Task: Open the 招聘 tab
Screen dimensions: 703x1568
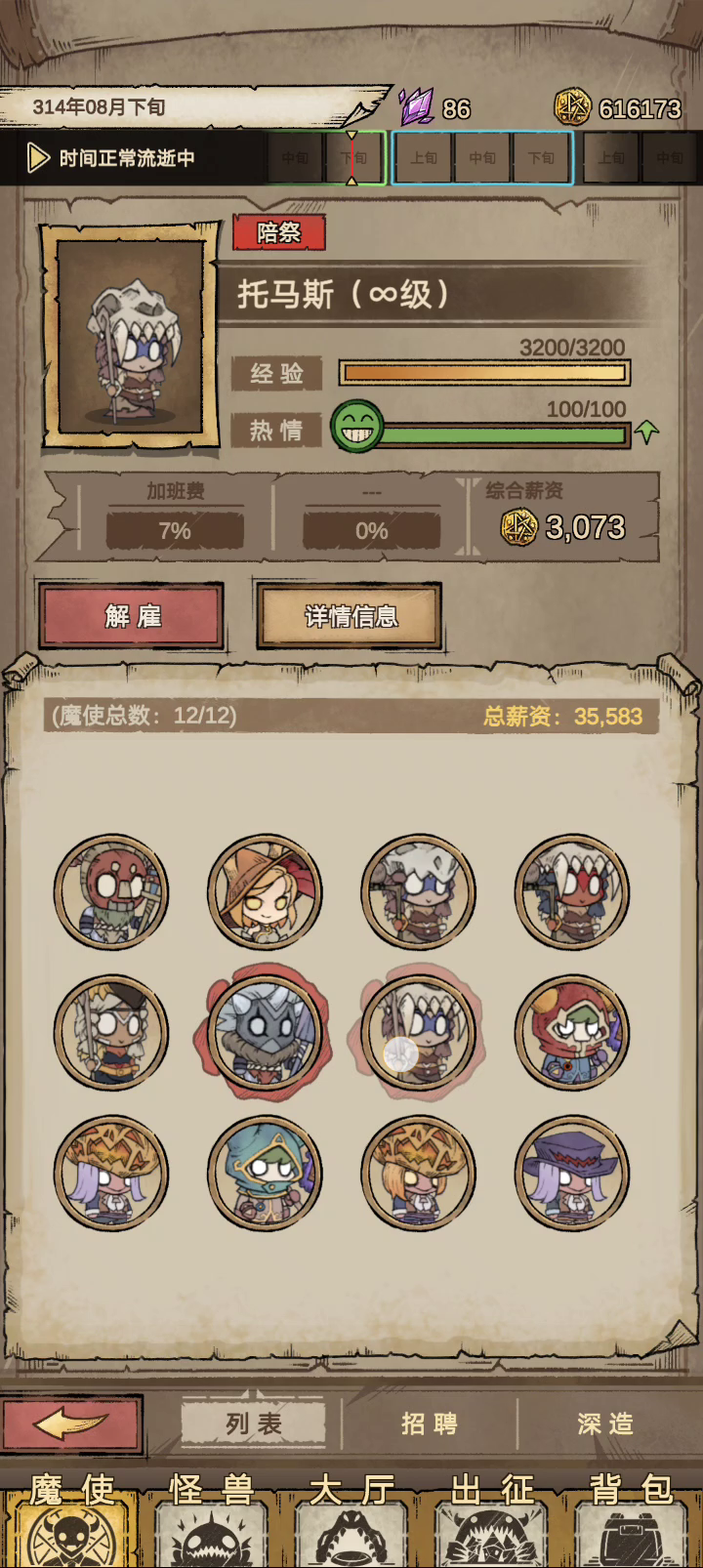Action: pyautogui.click(x=429, y=1424)
